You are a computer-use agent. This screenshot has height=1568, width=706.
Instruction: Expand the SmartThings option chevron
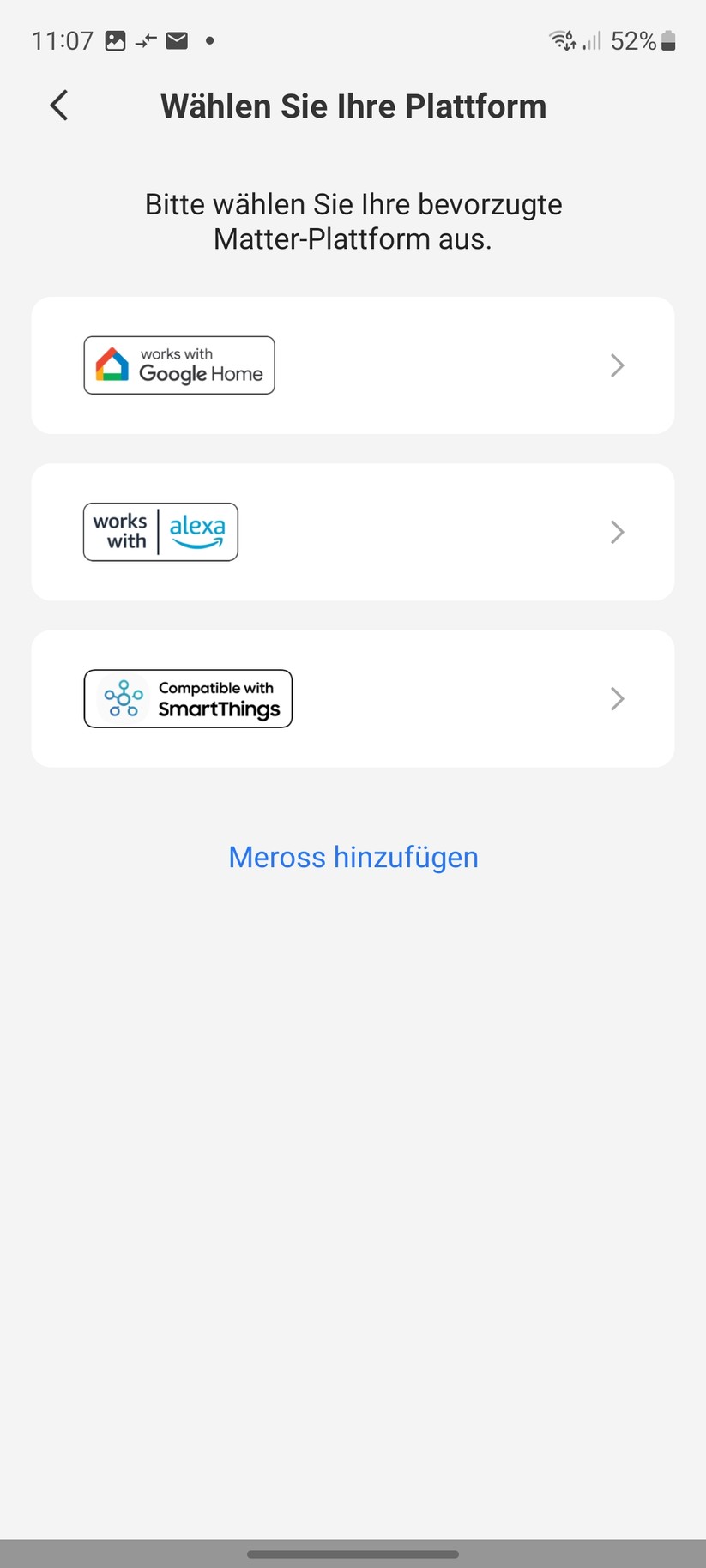[617, 698]
